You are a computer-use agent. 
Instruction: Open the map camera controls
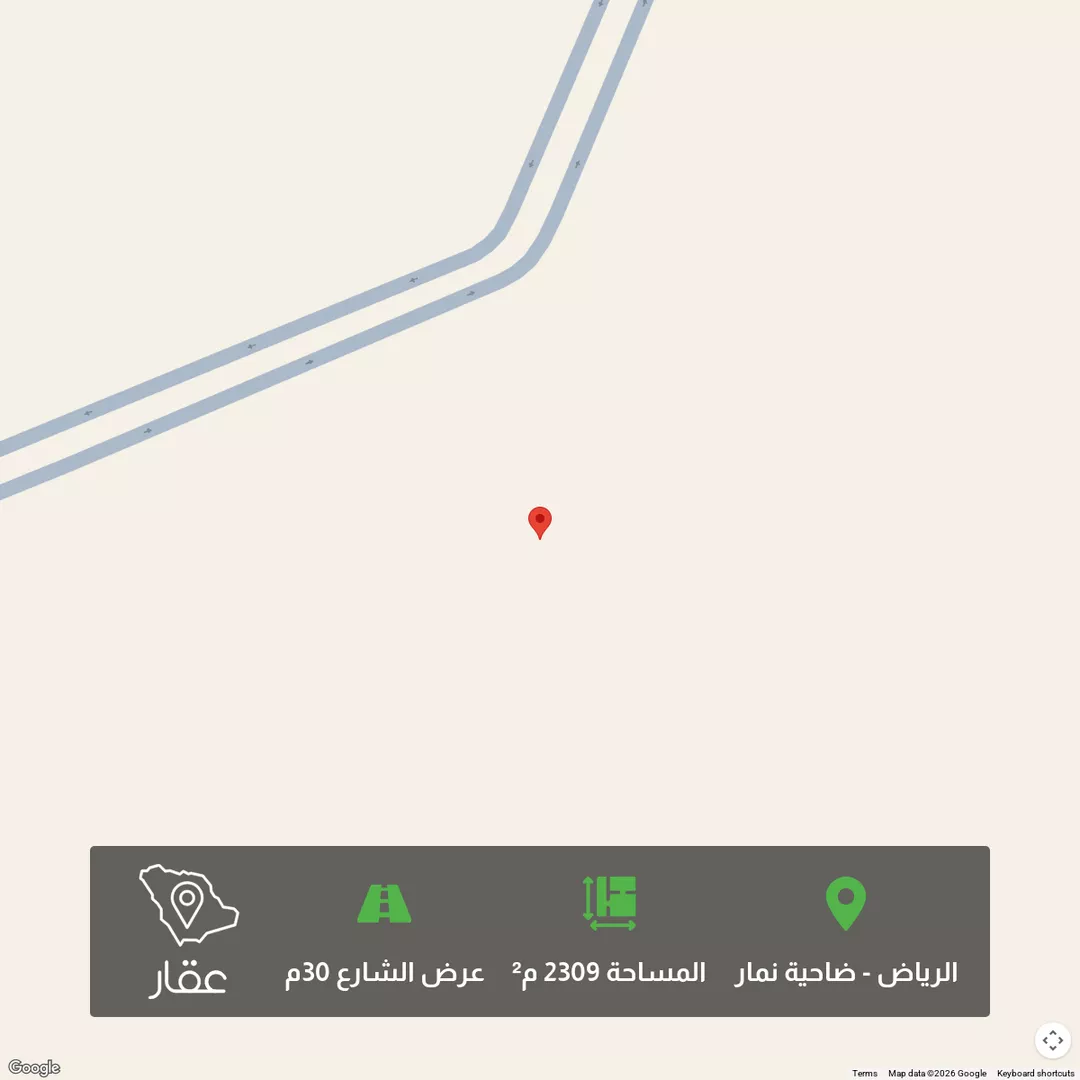point(1052,1040)
